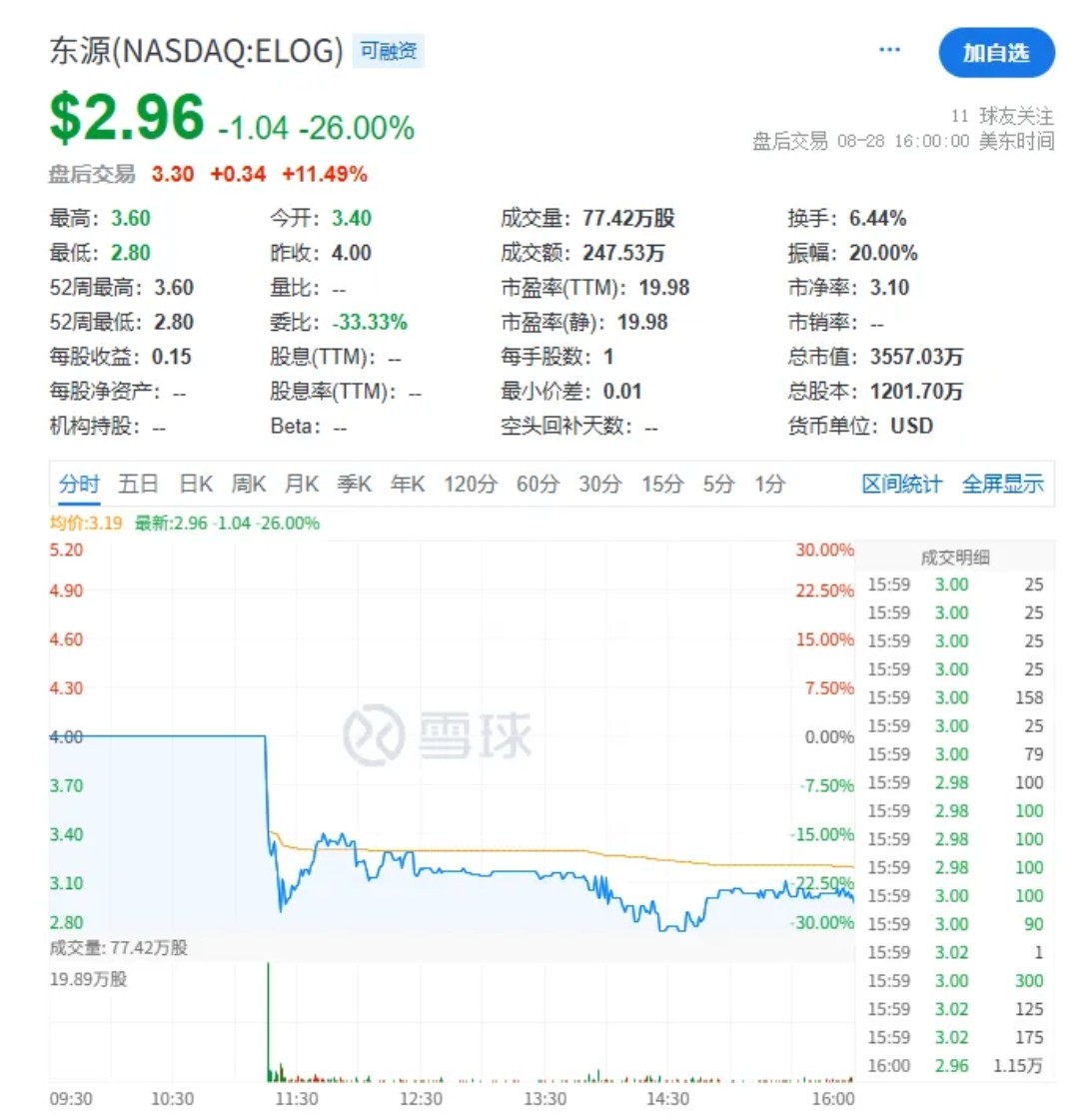This screenshot has width=1079, height=1120.
Task: Show the 月K monthly chart
Action: [x=302, y=485]
